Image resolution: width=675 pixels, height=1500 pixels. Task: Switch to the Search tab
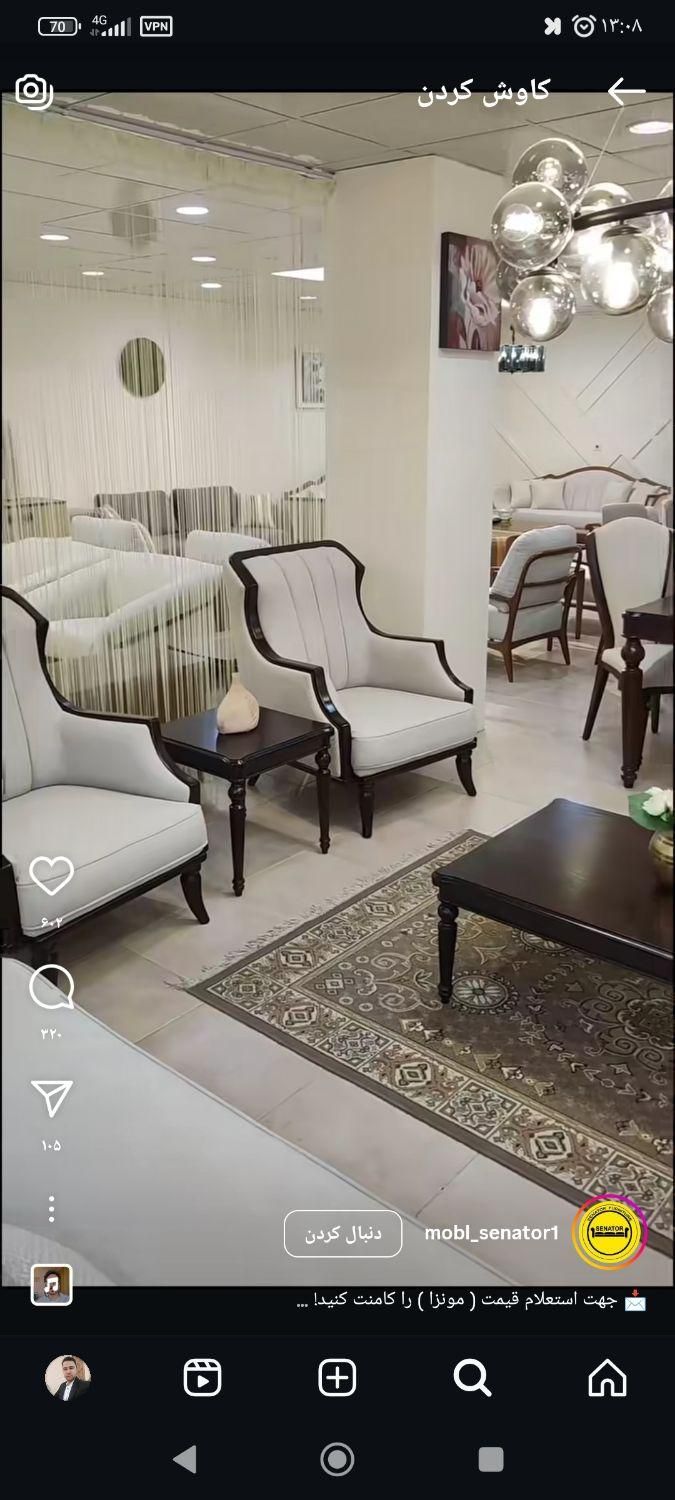472,1378
